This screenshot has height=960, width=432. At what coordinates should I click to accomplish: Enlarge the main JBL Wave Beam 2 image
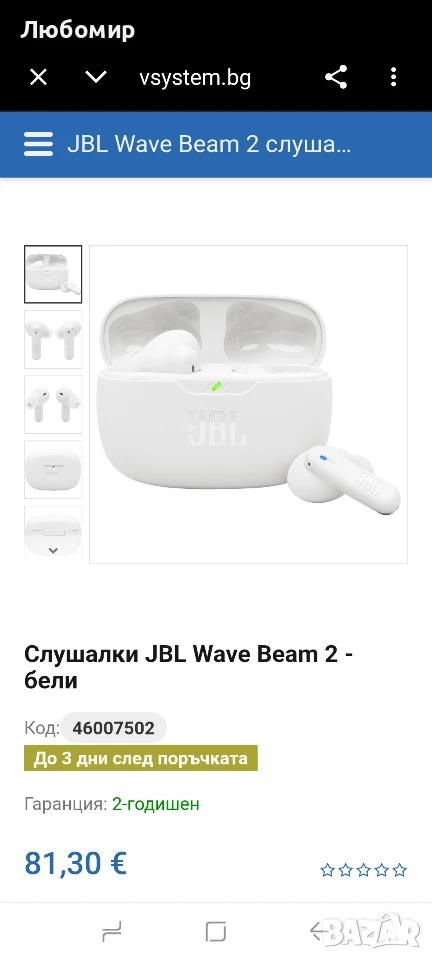(x=248, y=404)
